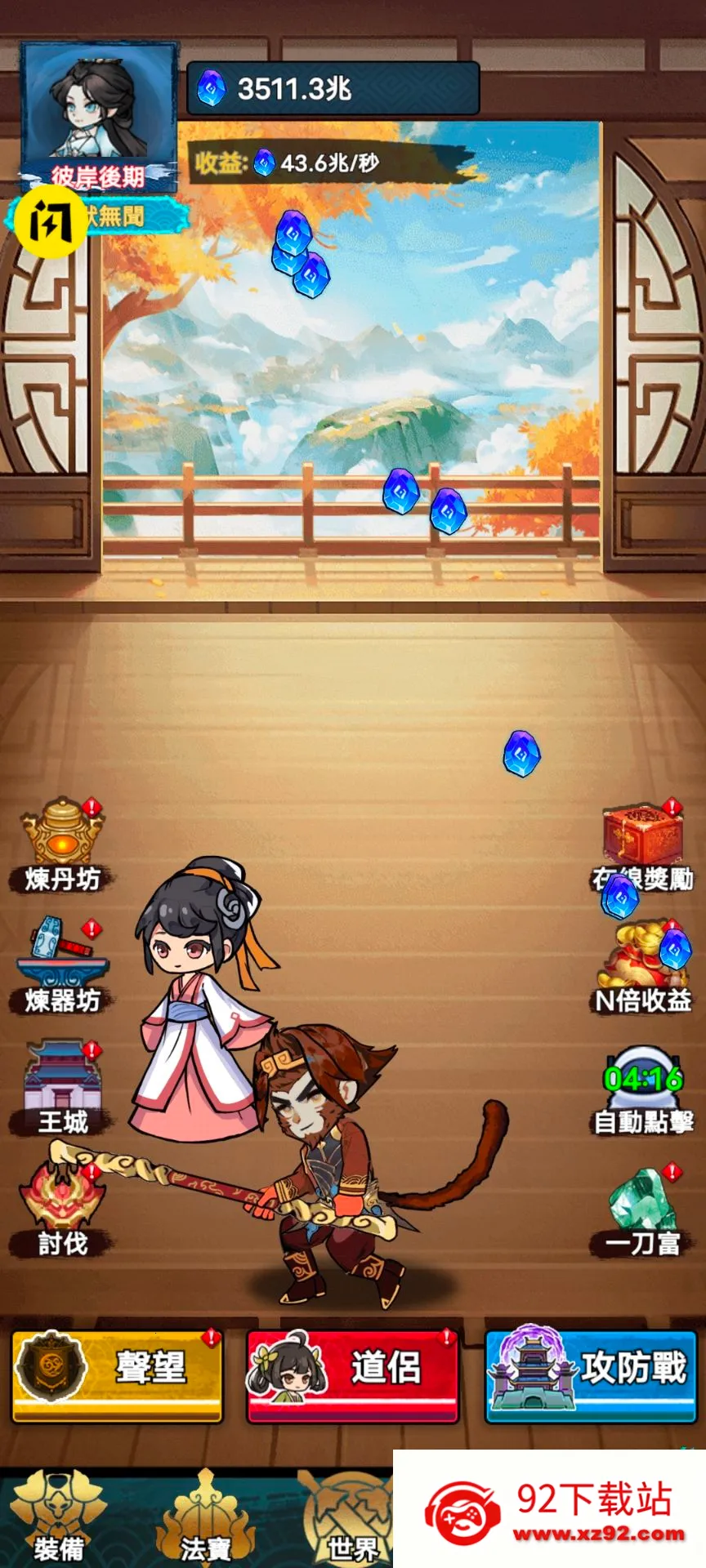Viewport: 706px width, 1568px height.
Task: Collect the blue spirit stone on the wooden floor
Action: pyautogui.click(x=521, y=753)
